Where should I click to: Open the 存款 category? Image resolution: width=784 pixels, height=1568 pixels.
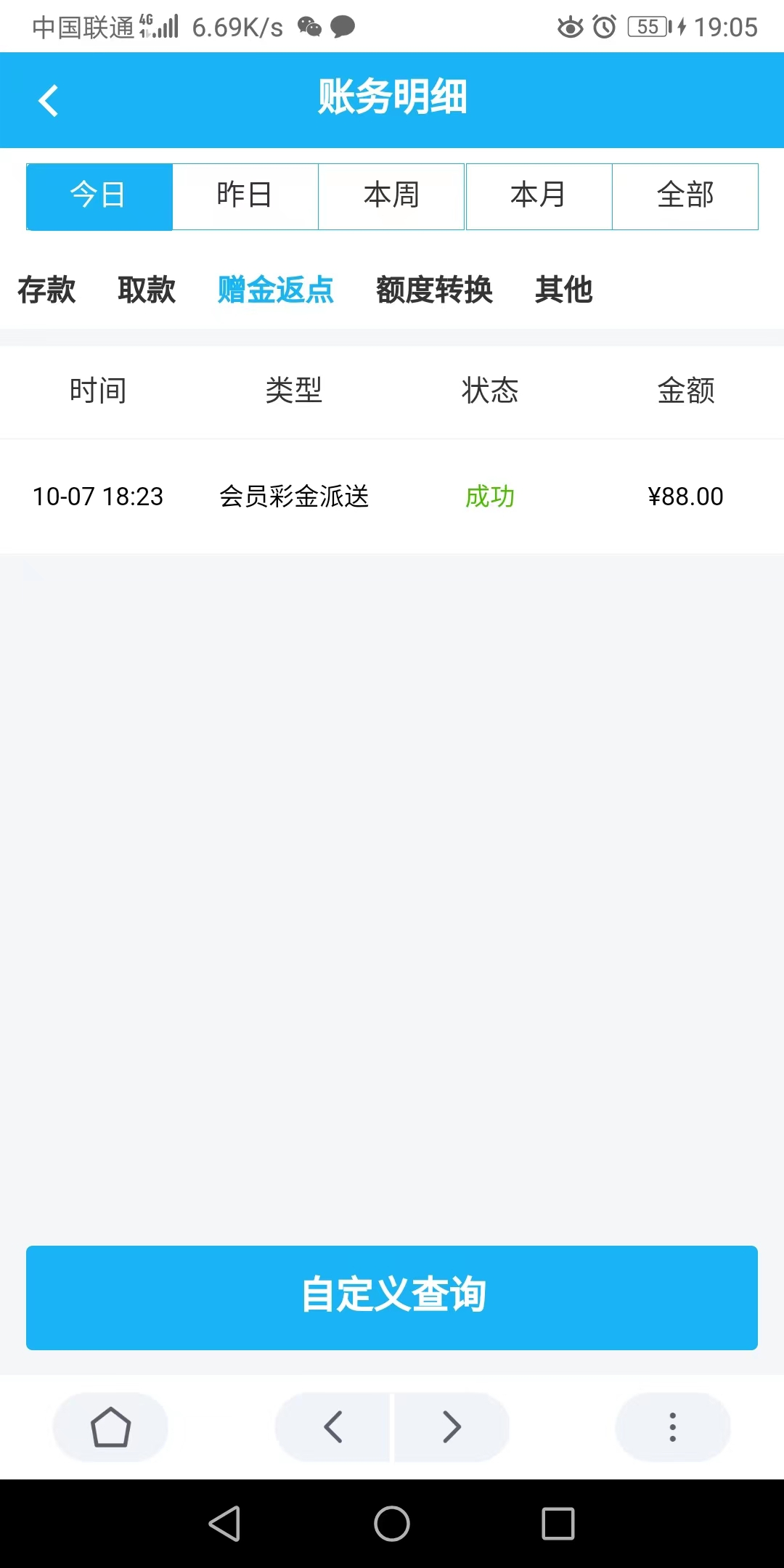coord(46,290)
